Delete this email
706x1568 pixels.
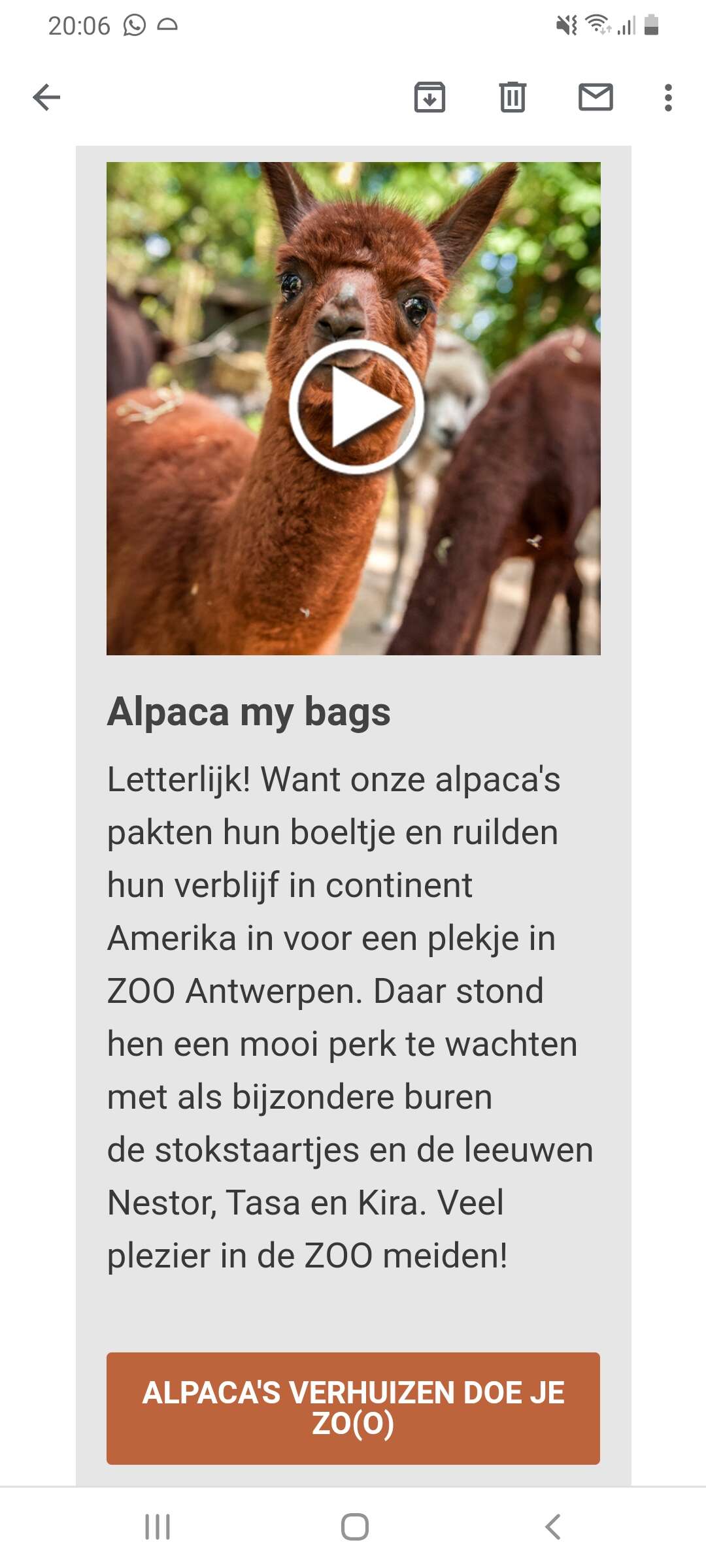[513, 97]
